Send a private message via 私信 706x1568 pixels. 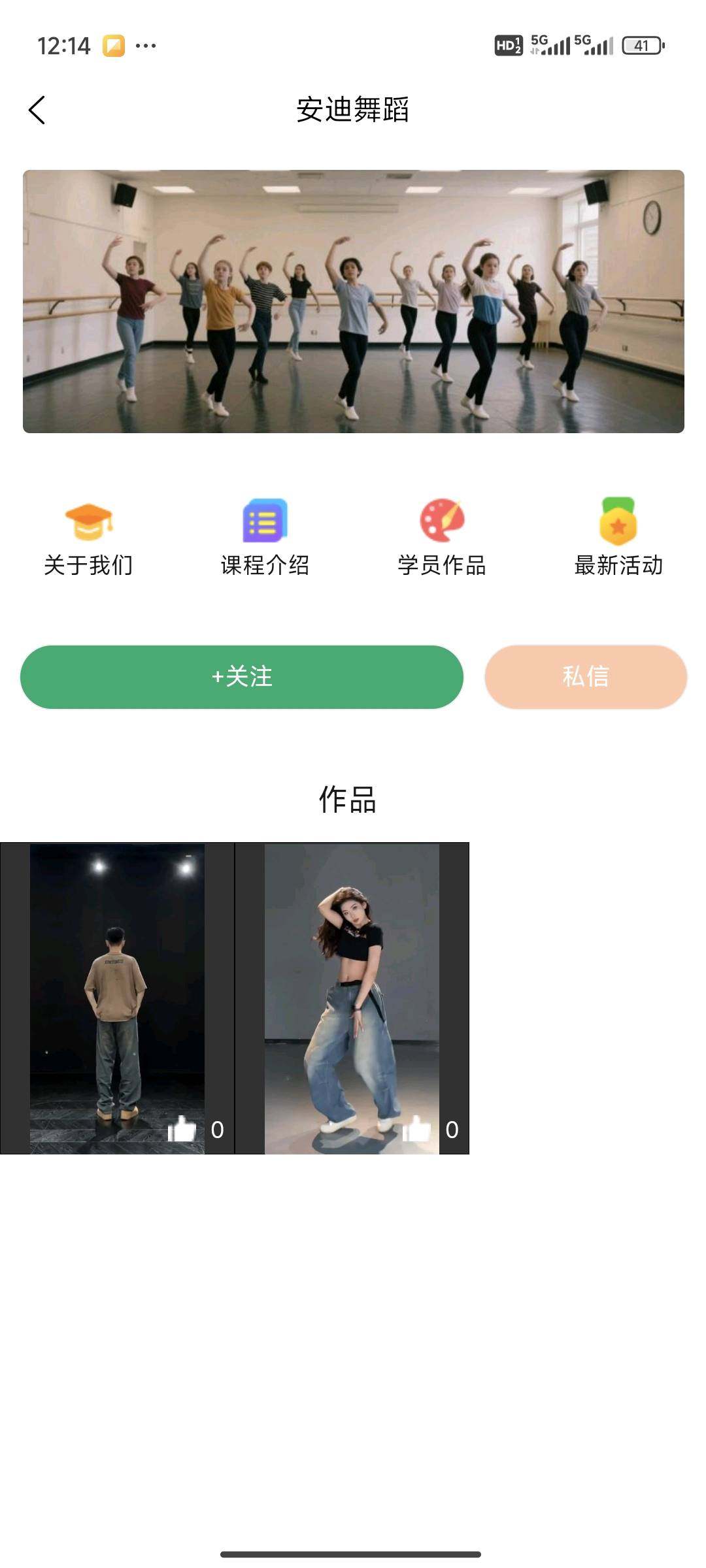click(585, 677)
